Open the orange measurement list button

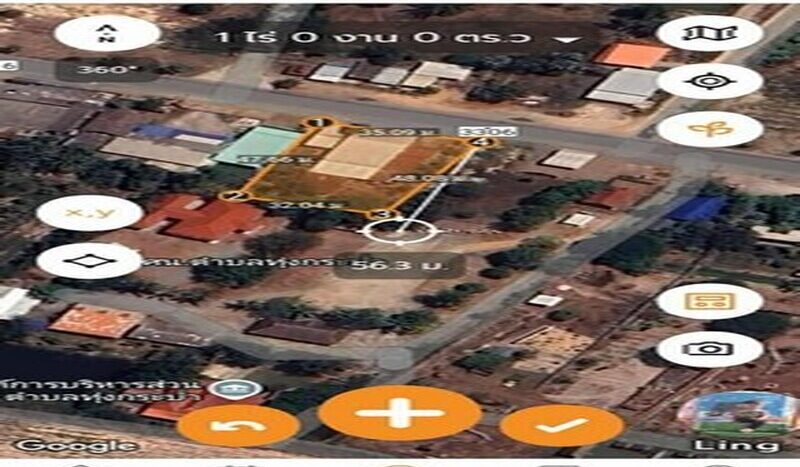point(709,300)
